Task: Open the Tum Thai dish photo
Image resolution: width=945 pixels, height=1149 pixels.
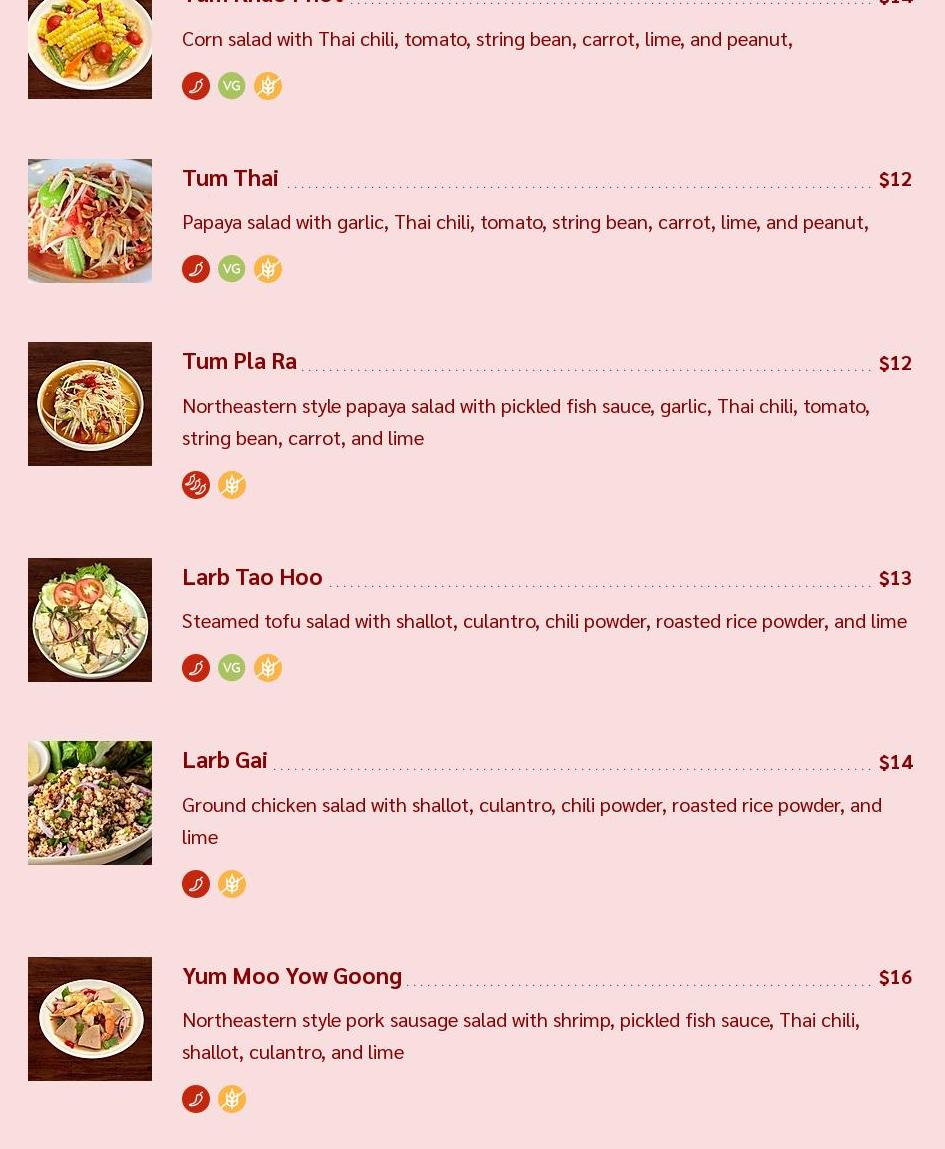Action: 90,220
